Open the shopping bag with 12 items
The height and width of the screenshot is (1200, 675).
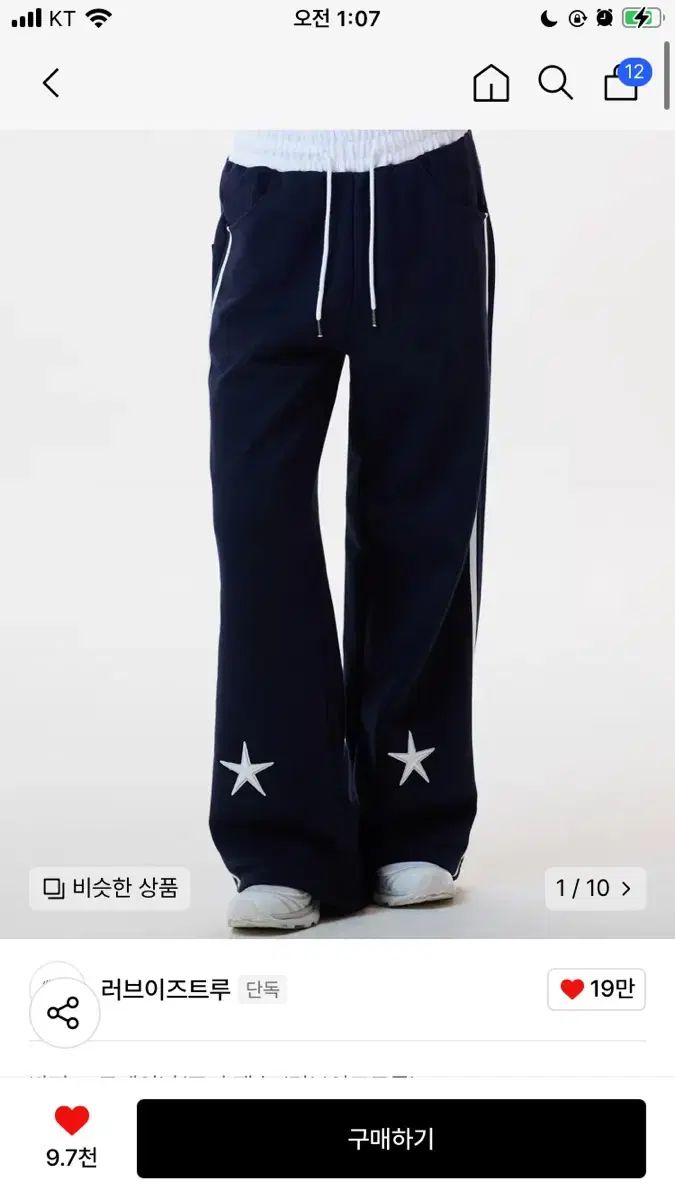point(622,83)
